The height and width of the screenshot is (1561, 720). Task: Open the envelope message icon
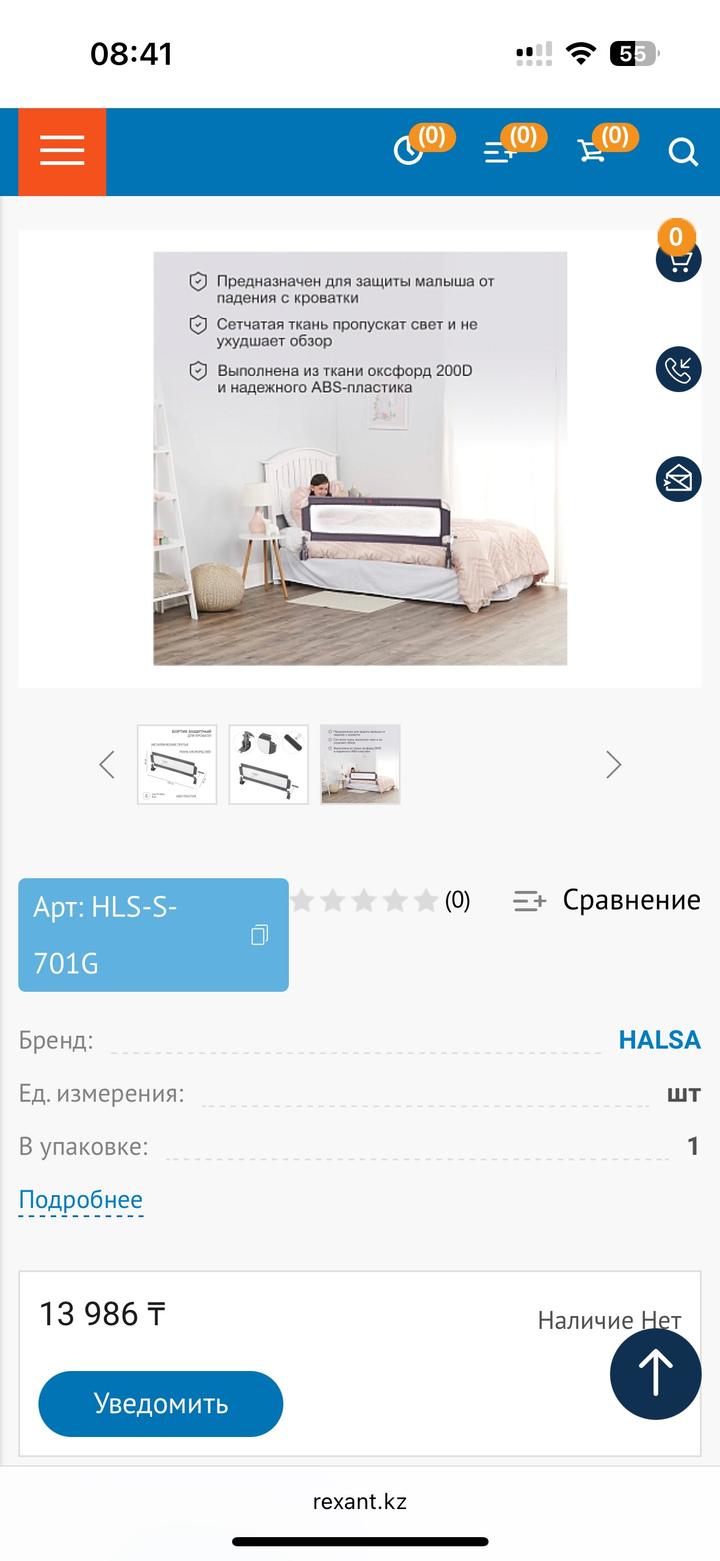[678, 478]
